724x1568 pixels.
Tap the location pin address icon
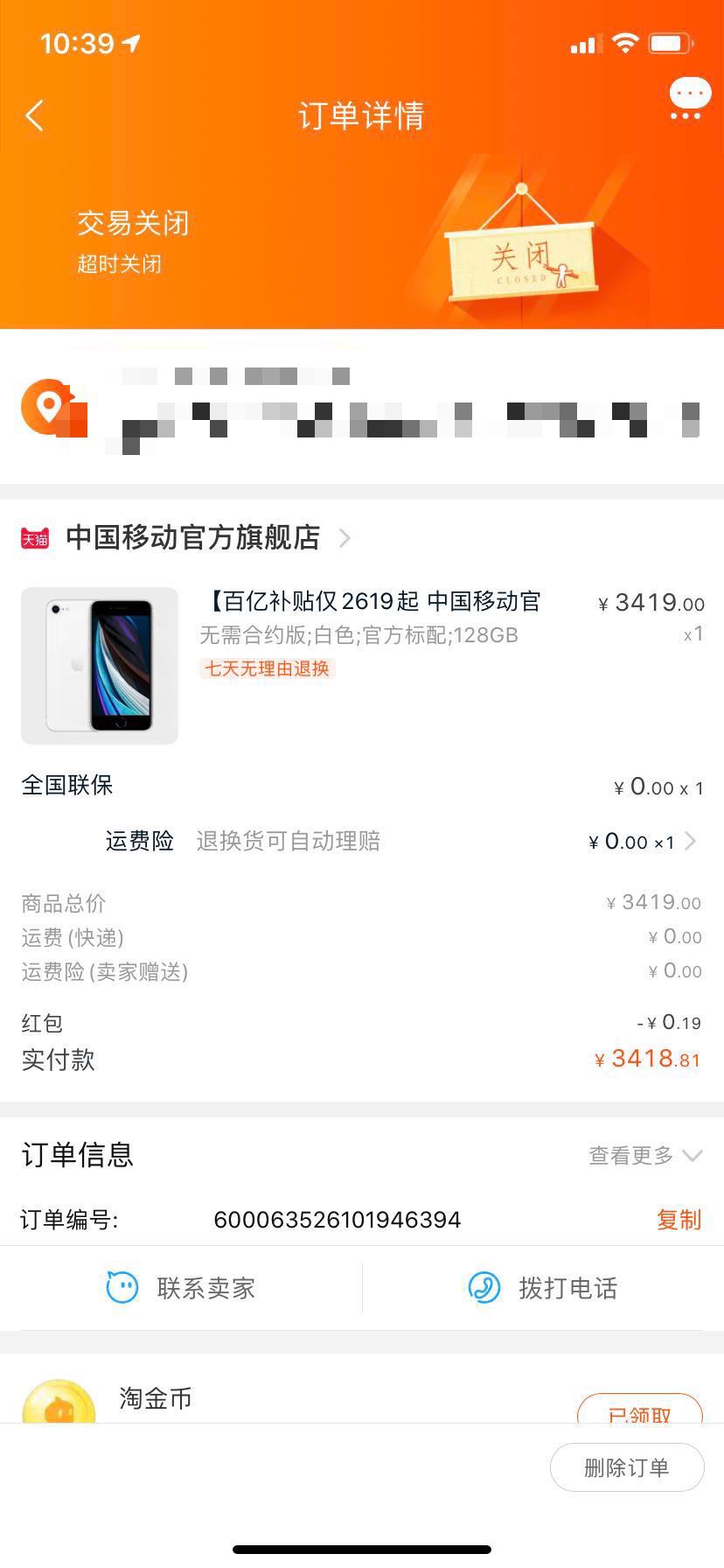[54, 407]
